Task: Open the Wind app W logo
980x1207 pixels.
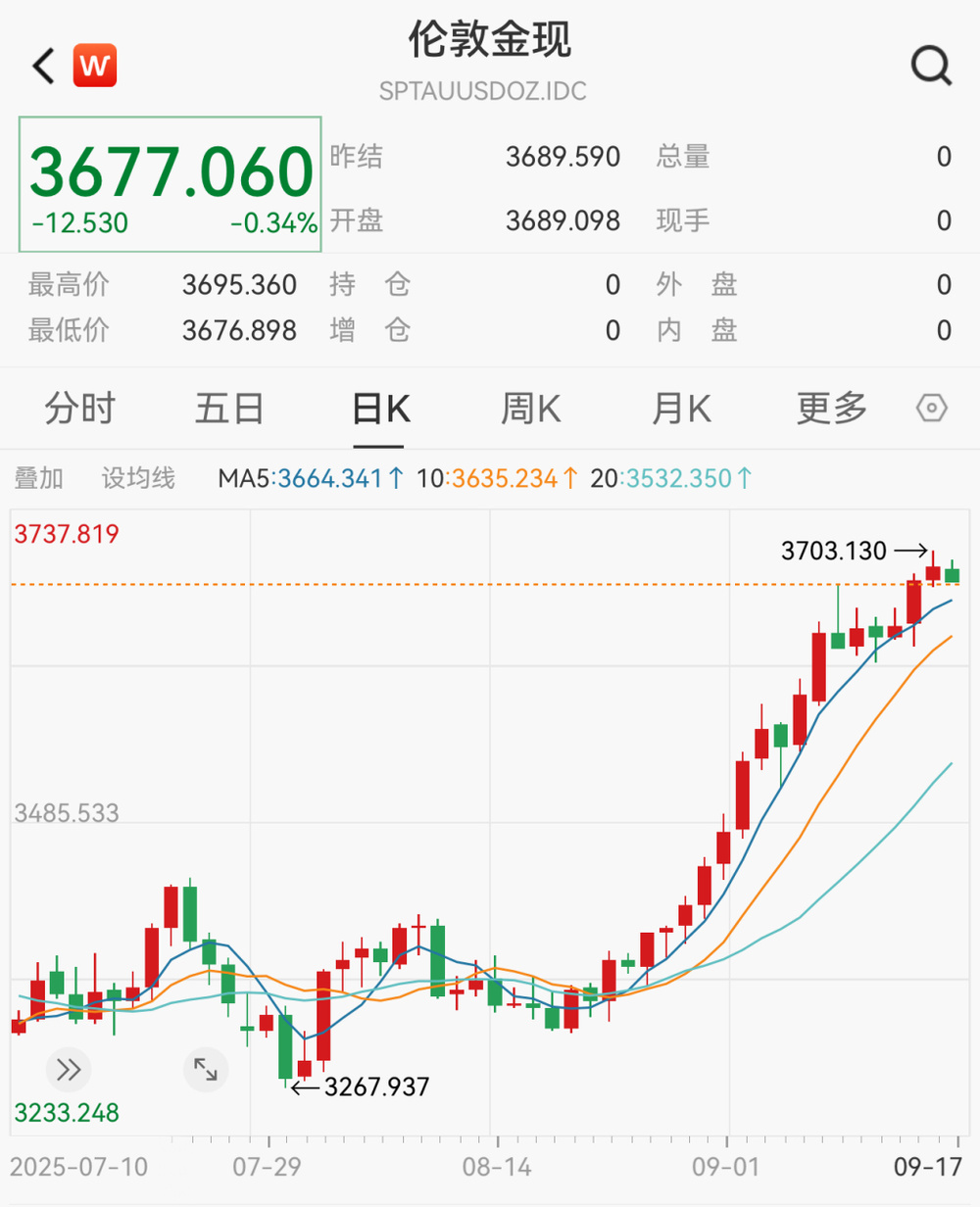Action: coord(95,66)
